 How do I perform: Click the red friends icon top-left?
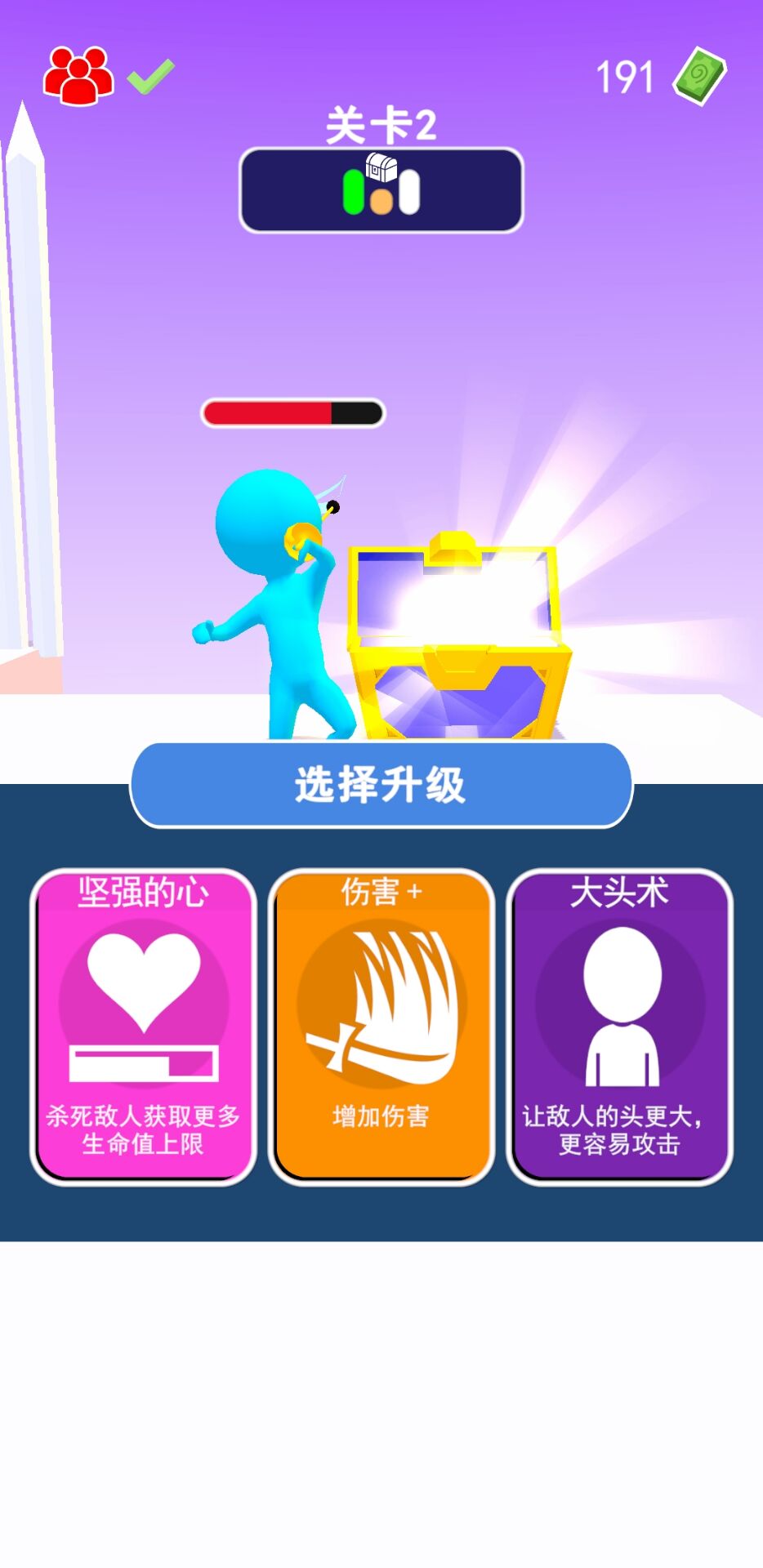pos(78,75)
